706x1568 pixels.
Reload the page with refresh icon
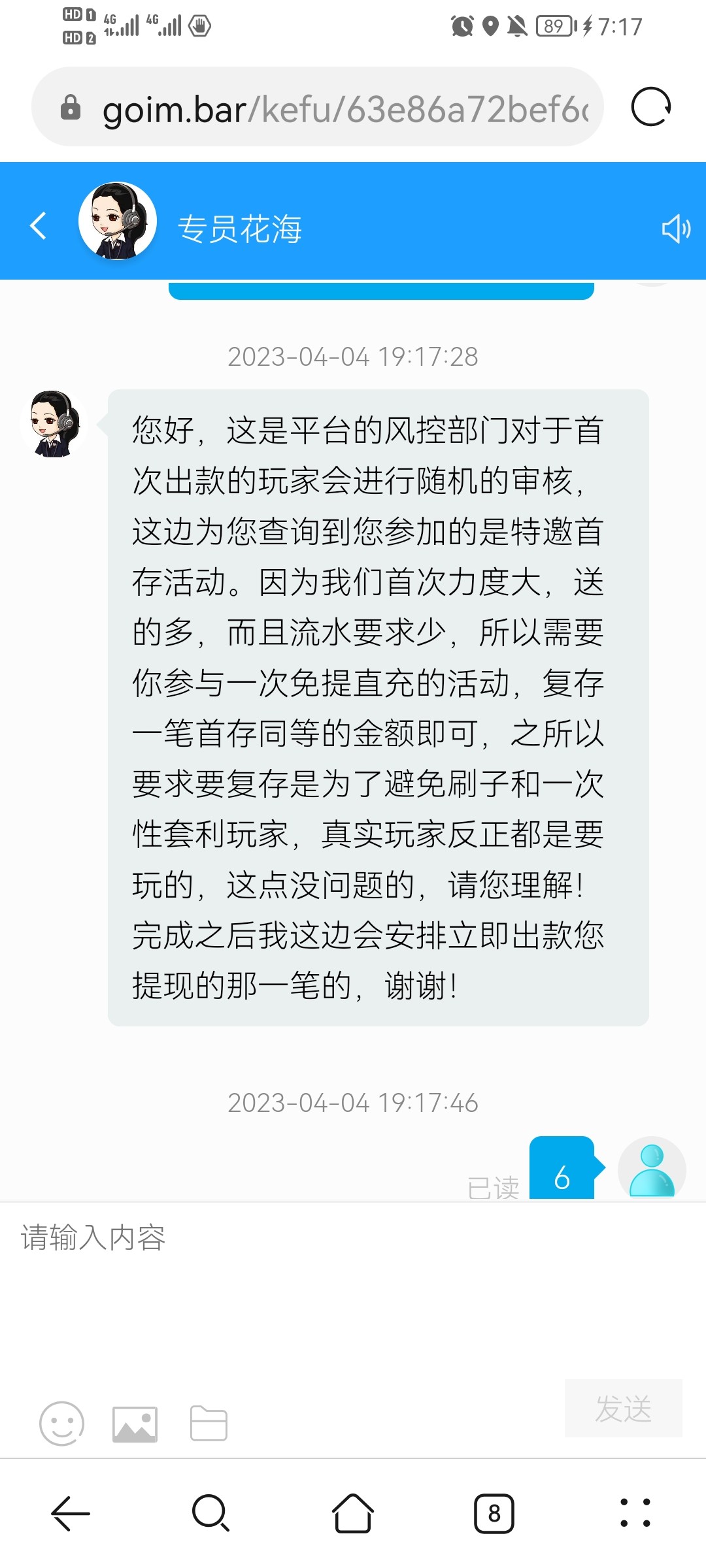651,106
